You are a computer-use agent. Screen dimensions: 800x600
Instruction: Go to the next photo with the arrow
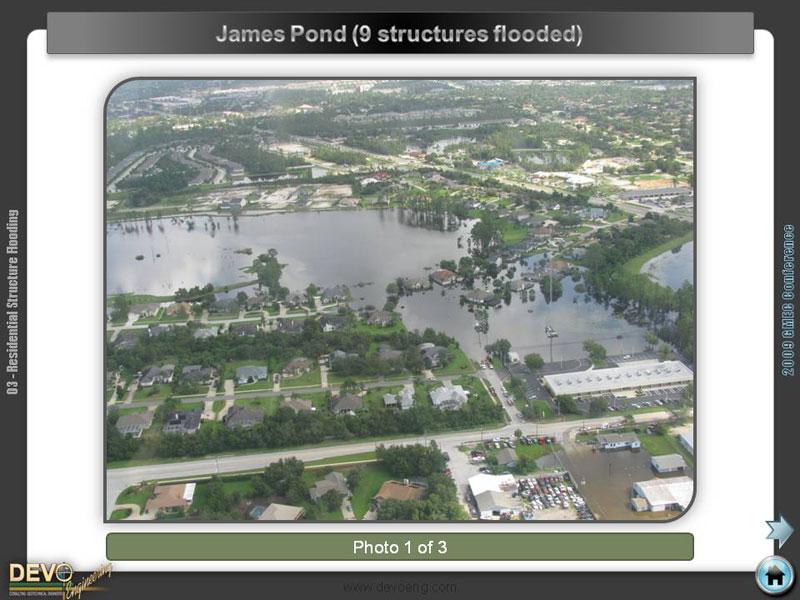[x=780, y=530]
